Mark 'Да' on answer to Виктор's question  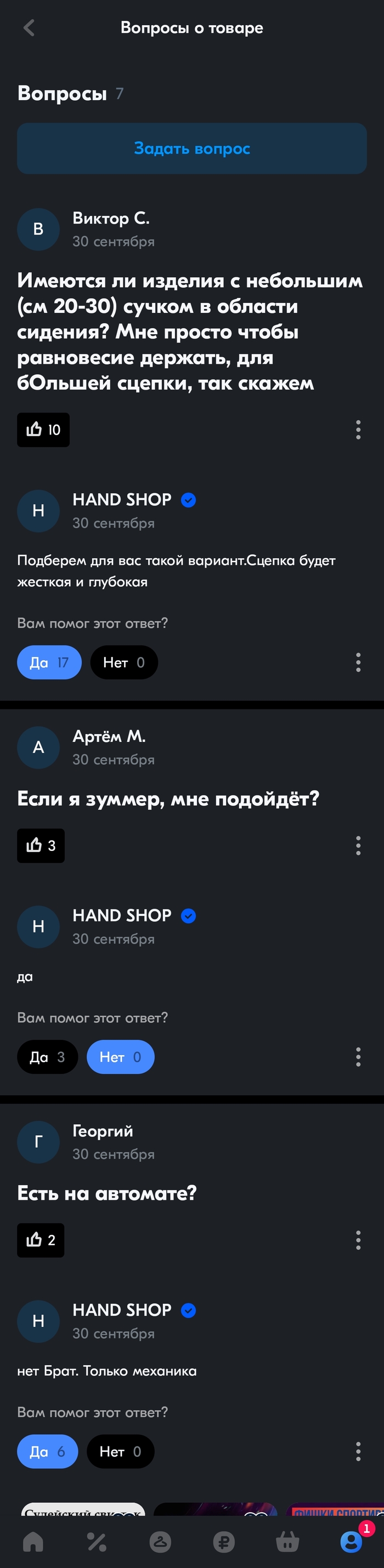coord(49,662)
